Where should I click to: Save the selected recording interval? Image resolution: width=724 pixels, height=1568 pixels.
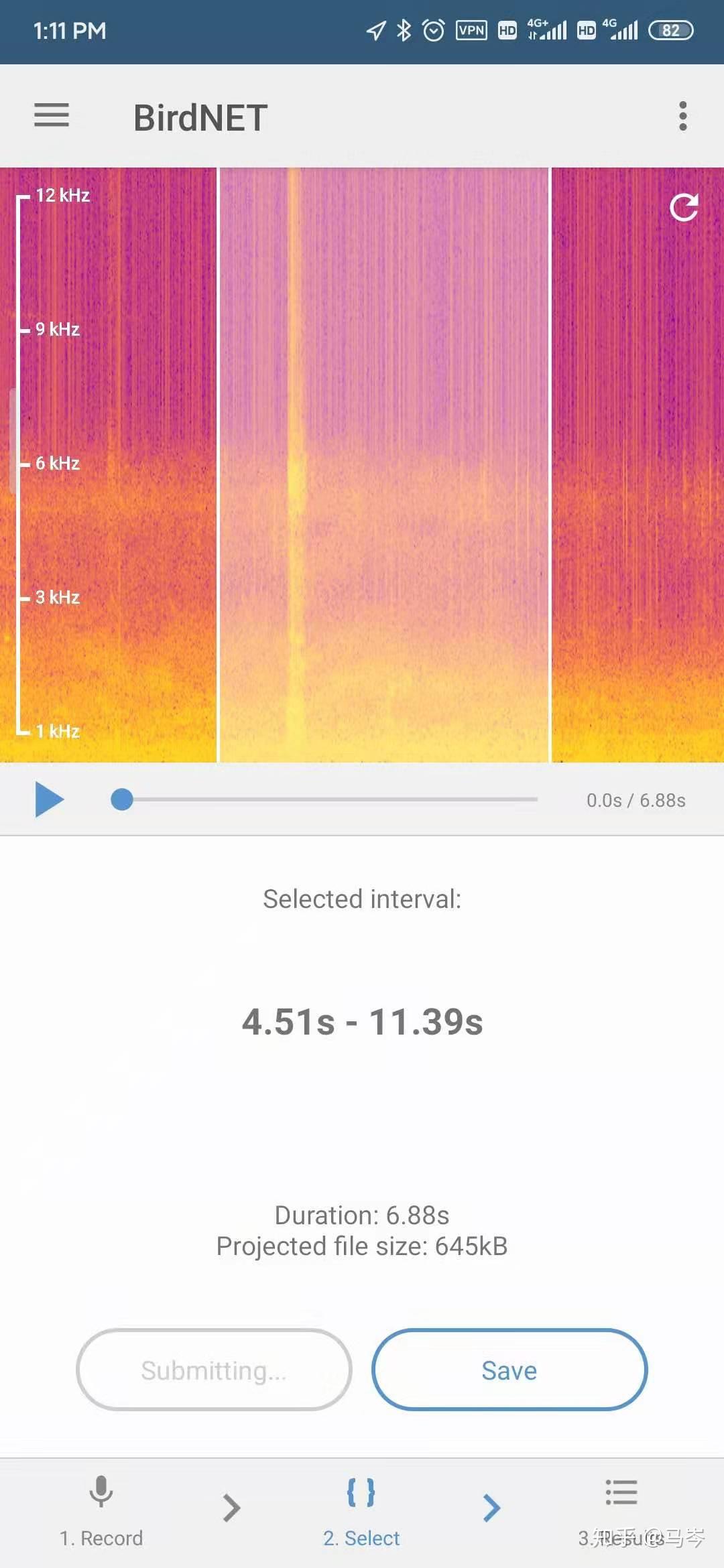pos(509,1370)
